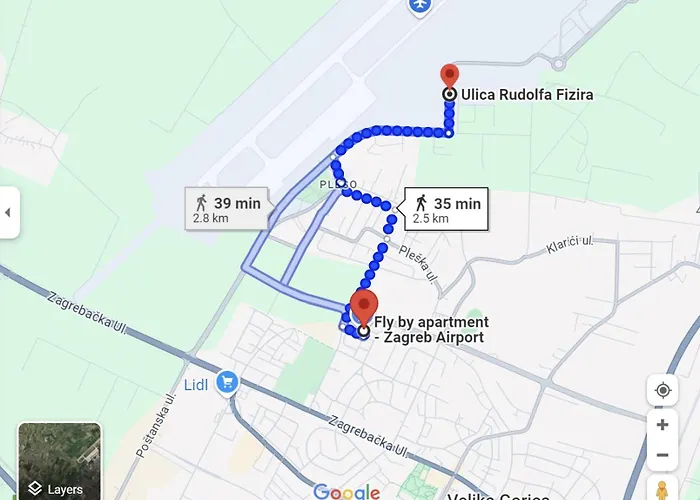Viewport: 700px width, 500px height.
Task: Open the Layers map view switcher
Action: pyautogui.click(x=60, y=461)
